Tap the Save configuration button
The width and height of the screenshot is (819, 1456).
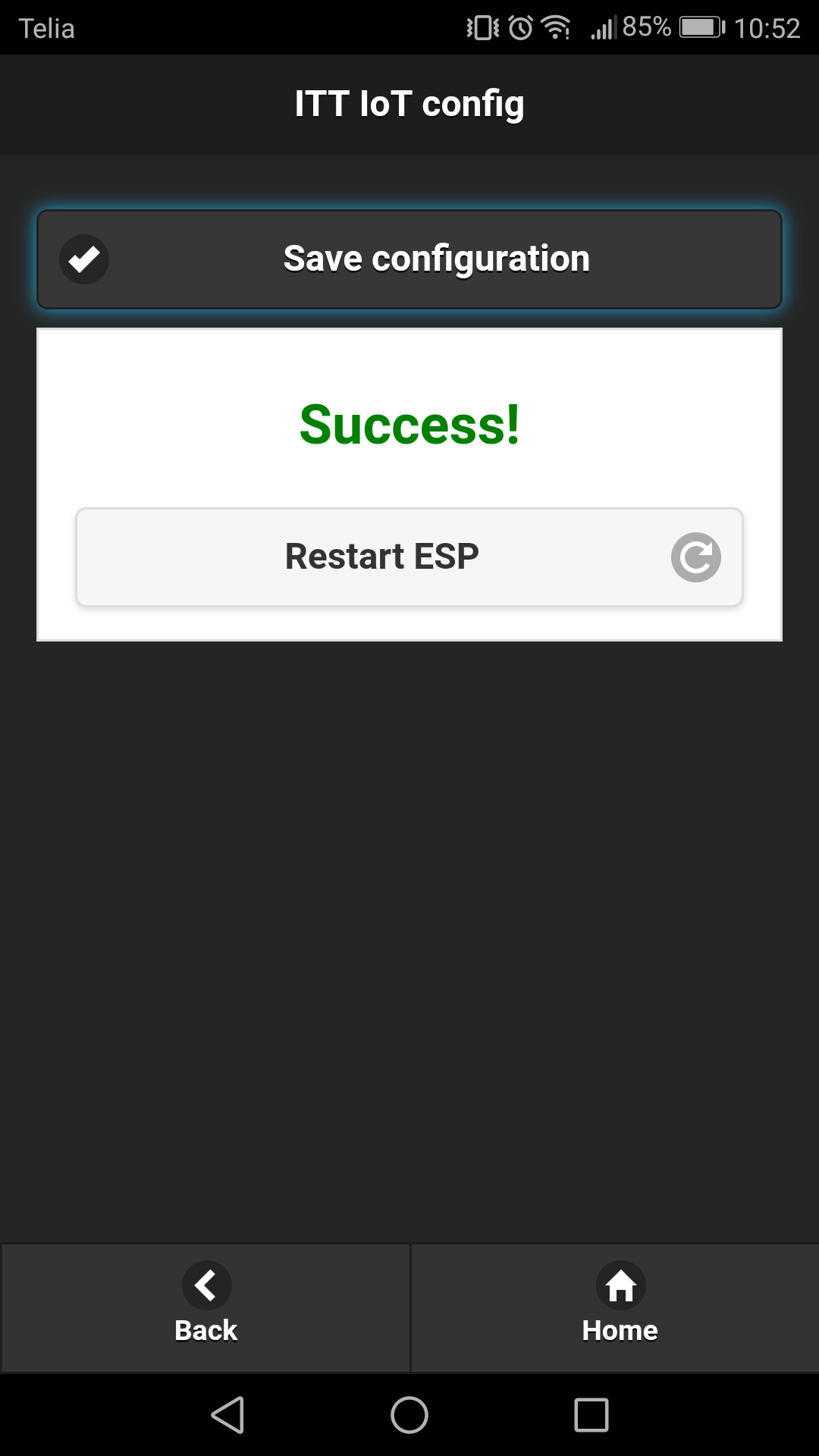409,259
